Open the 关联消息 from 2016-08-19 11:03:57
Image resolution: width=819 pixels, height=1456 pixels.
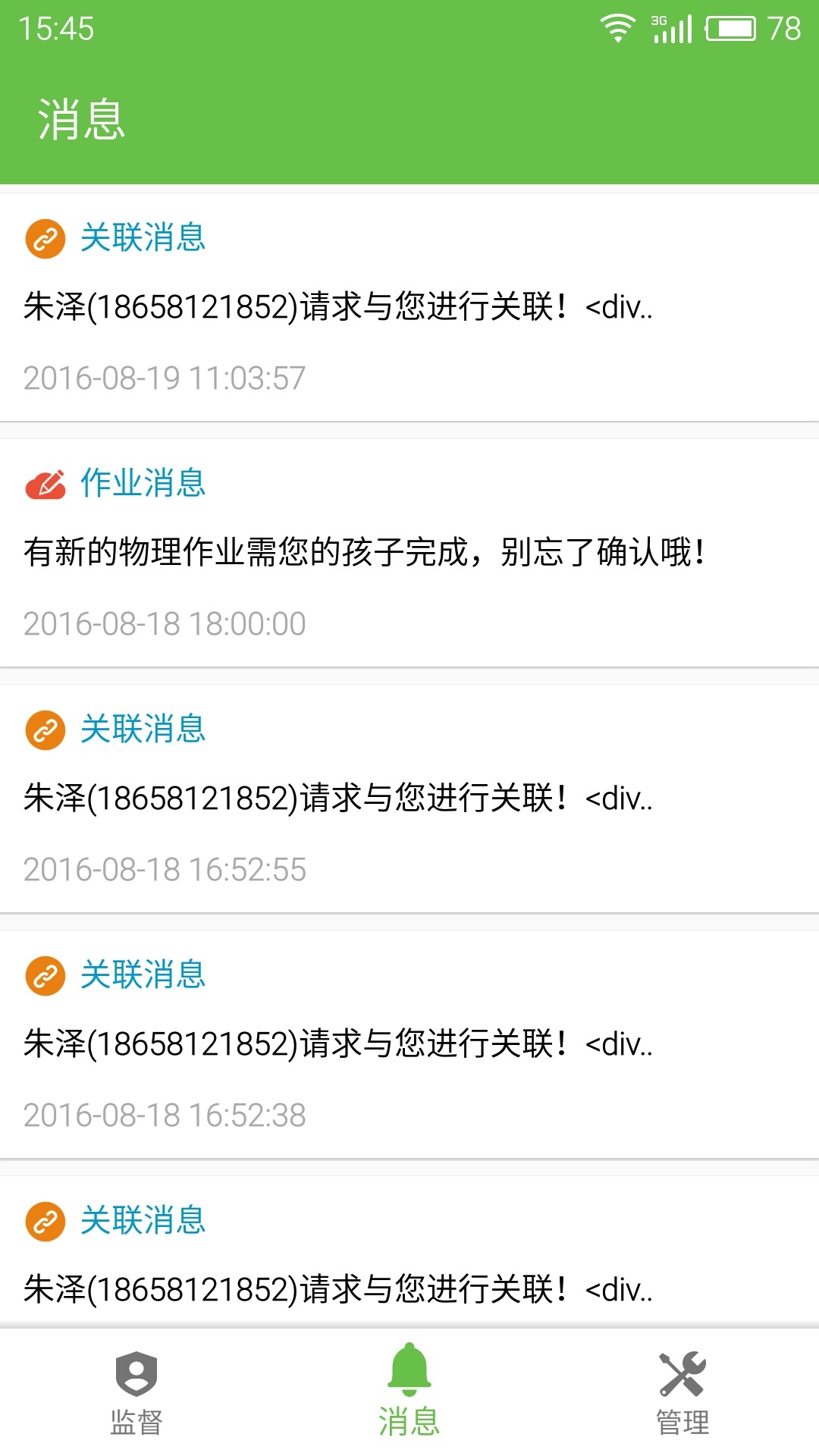click(x=409, y=307)
